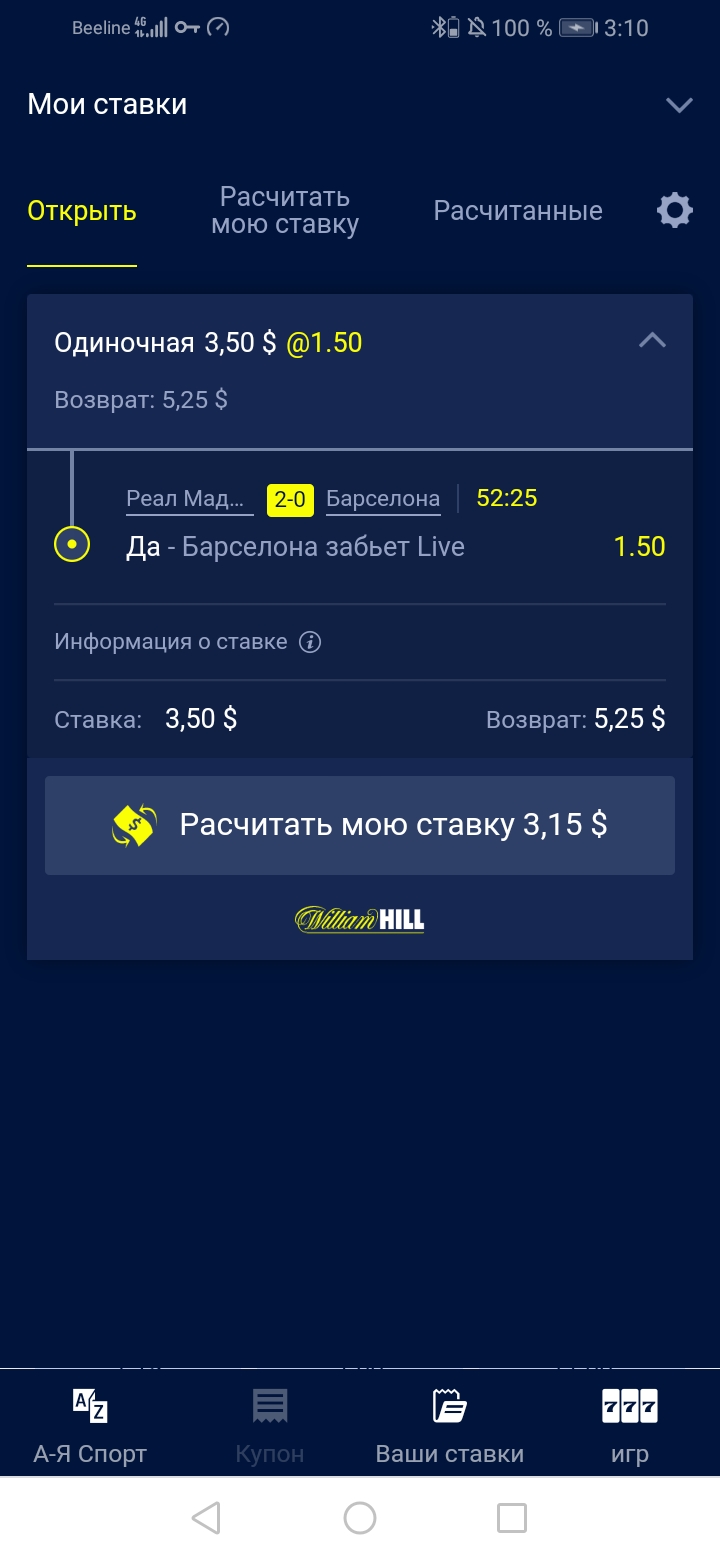
Task: Switch to the Расчитать мою ставку tab
Action: click(x=285, y=211)
